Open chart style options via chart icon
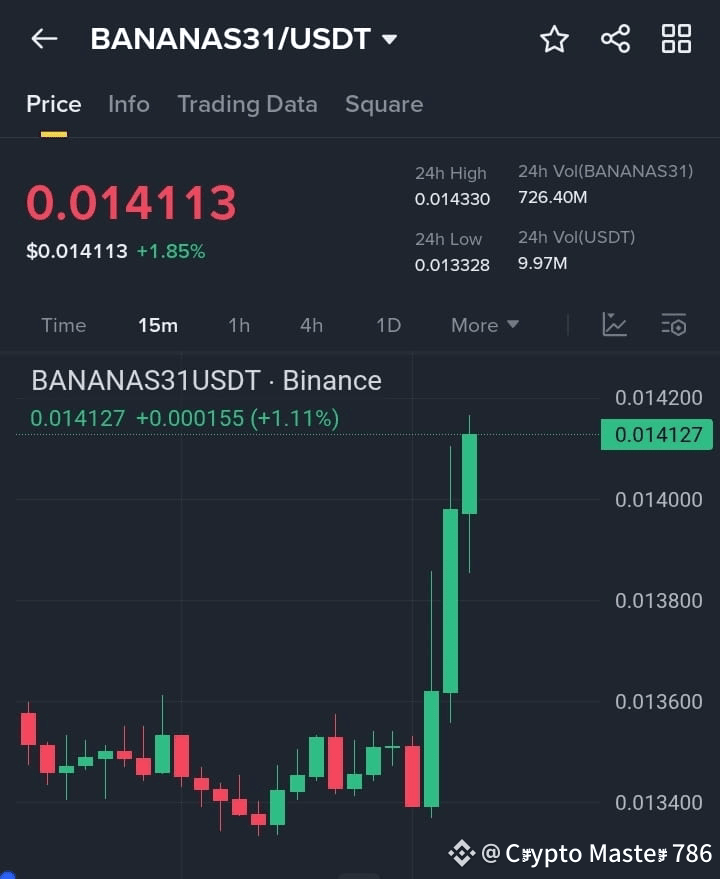The image size is (720, 879). click(x=614, y=325)
